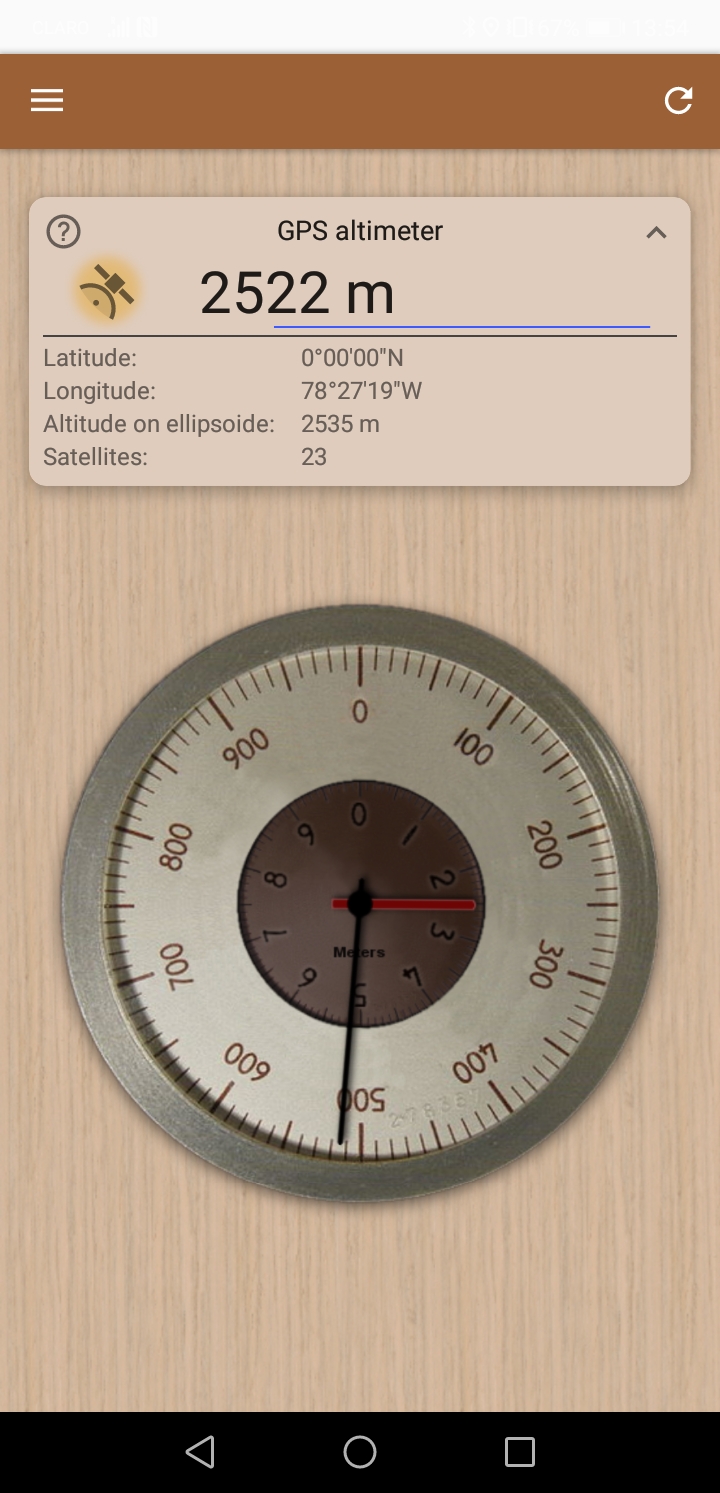Image resolution: width=720 pixels, height=1493 pixels.
Task: Collapse the GPS altimeter details card
Action: [656, 233]
